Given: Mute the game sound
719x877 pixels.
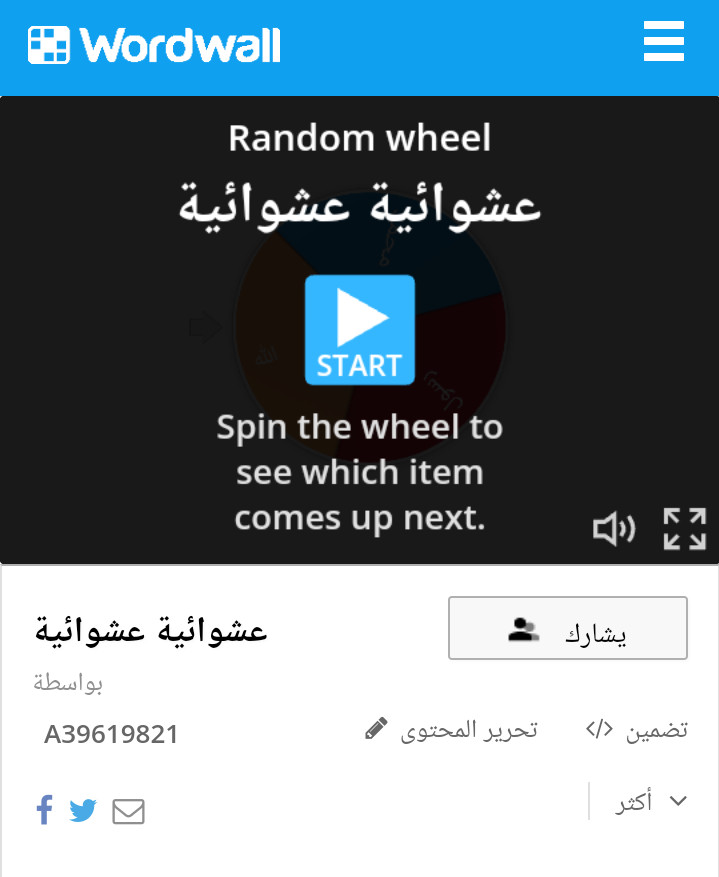Looking at the screenshot, I should pyautogui.click(x=614, y=529).
